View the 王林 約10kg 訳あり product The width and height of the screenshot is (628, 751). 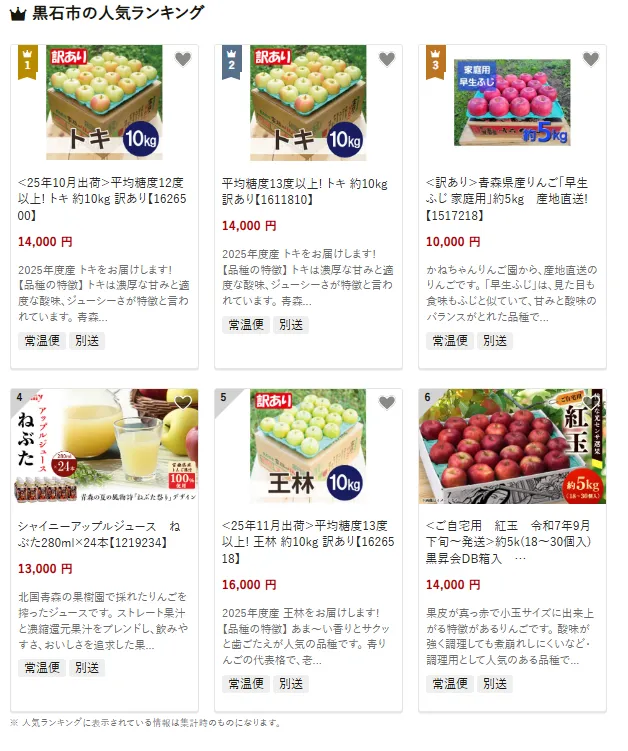point(306,542)
